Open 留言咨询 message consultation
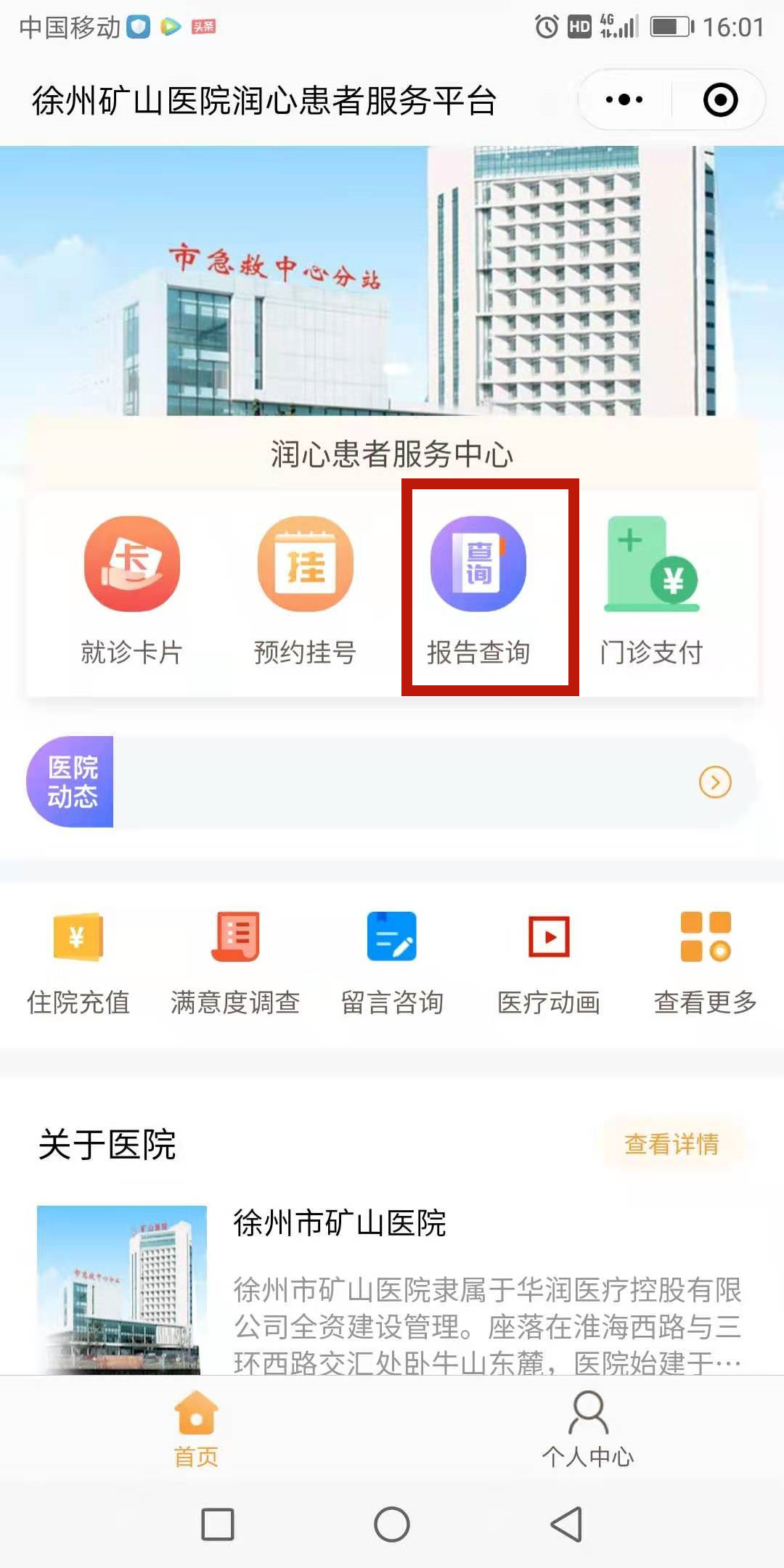Screen dimensions: 784x1568 pos(392,963)
